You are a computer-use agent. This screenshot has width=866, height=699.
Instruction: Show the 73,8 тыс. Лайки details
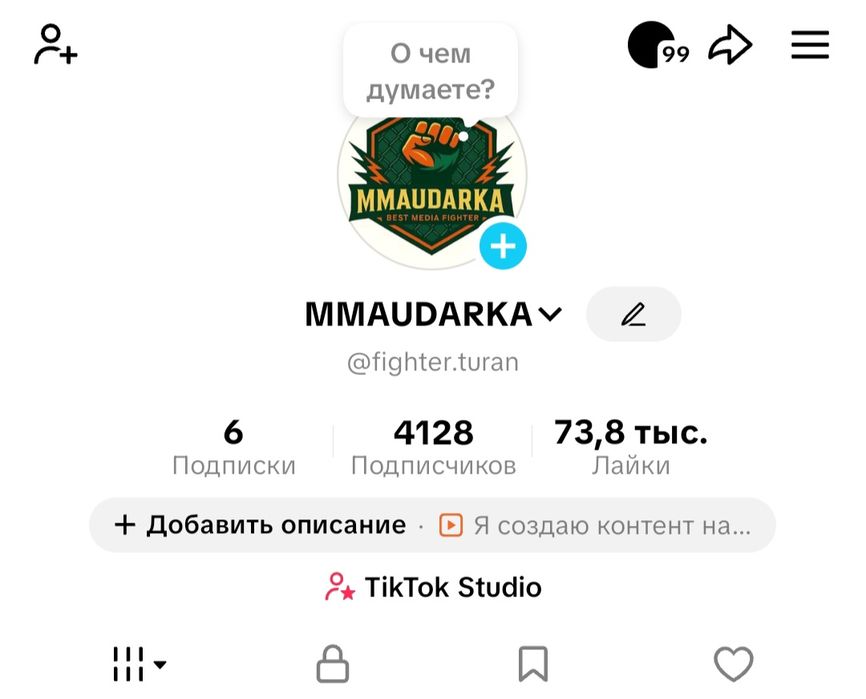630,447
